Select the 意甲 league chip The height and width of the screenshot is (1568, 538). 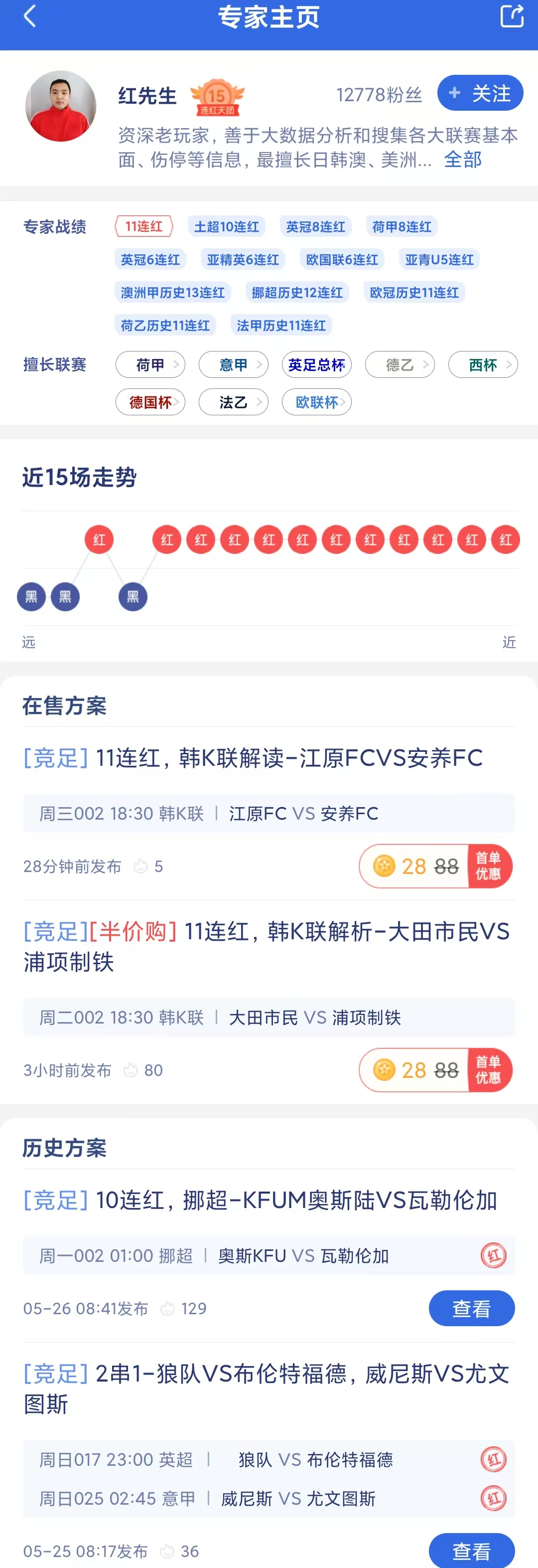tap(234, 364)
